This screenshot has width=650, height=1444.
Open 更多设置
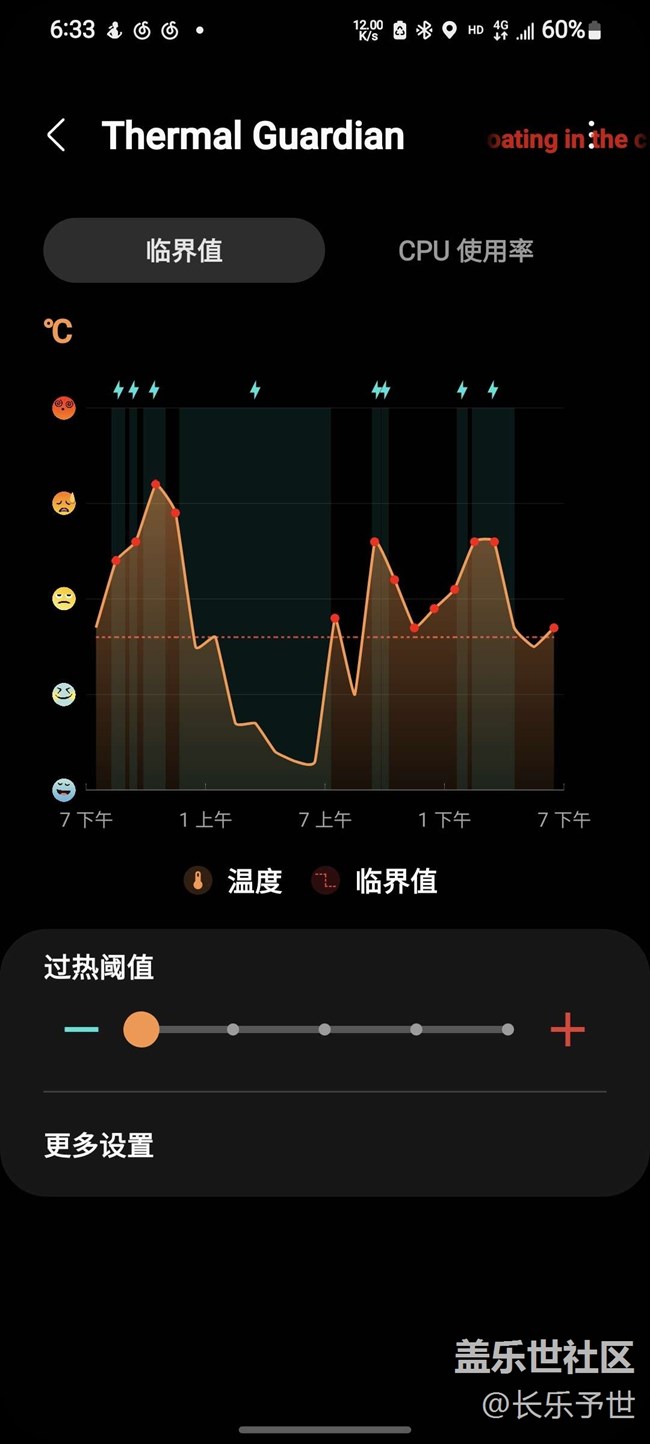tap(99, 1145)
